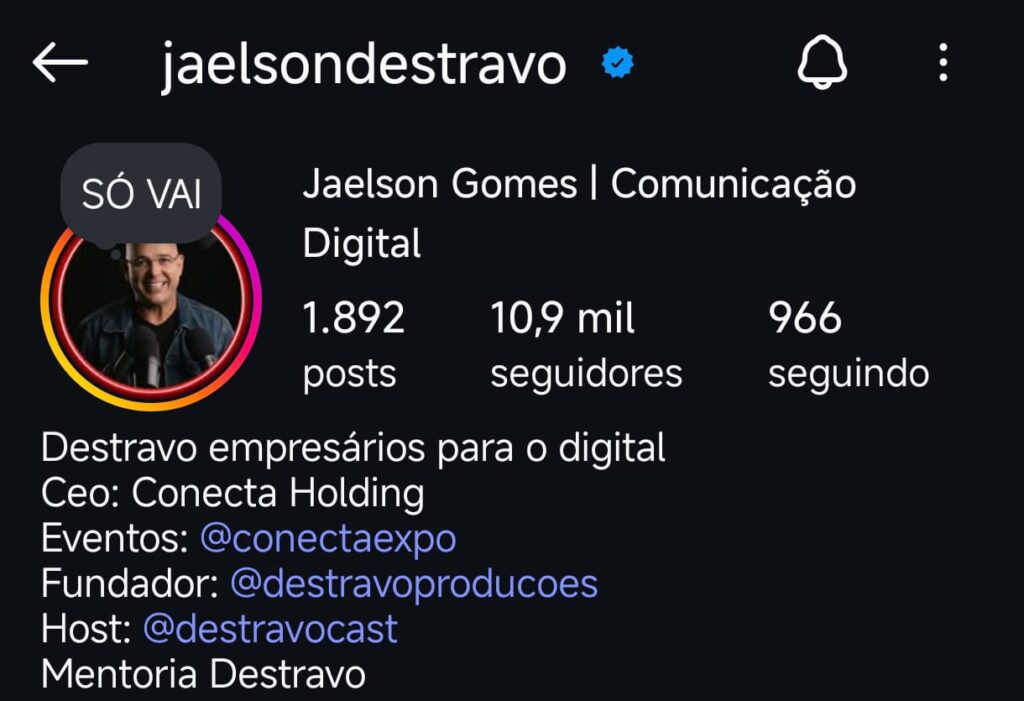Go back using the arrow icon
Viewport: 1024px width, 701px height.
(60, 64)
